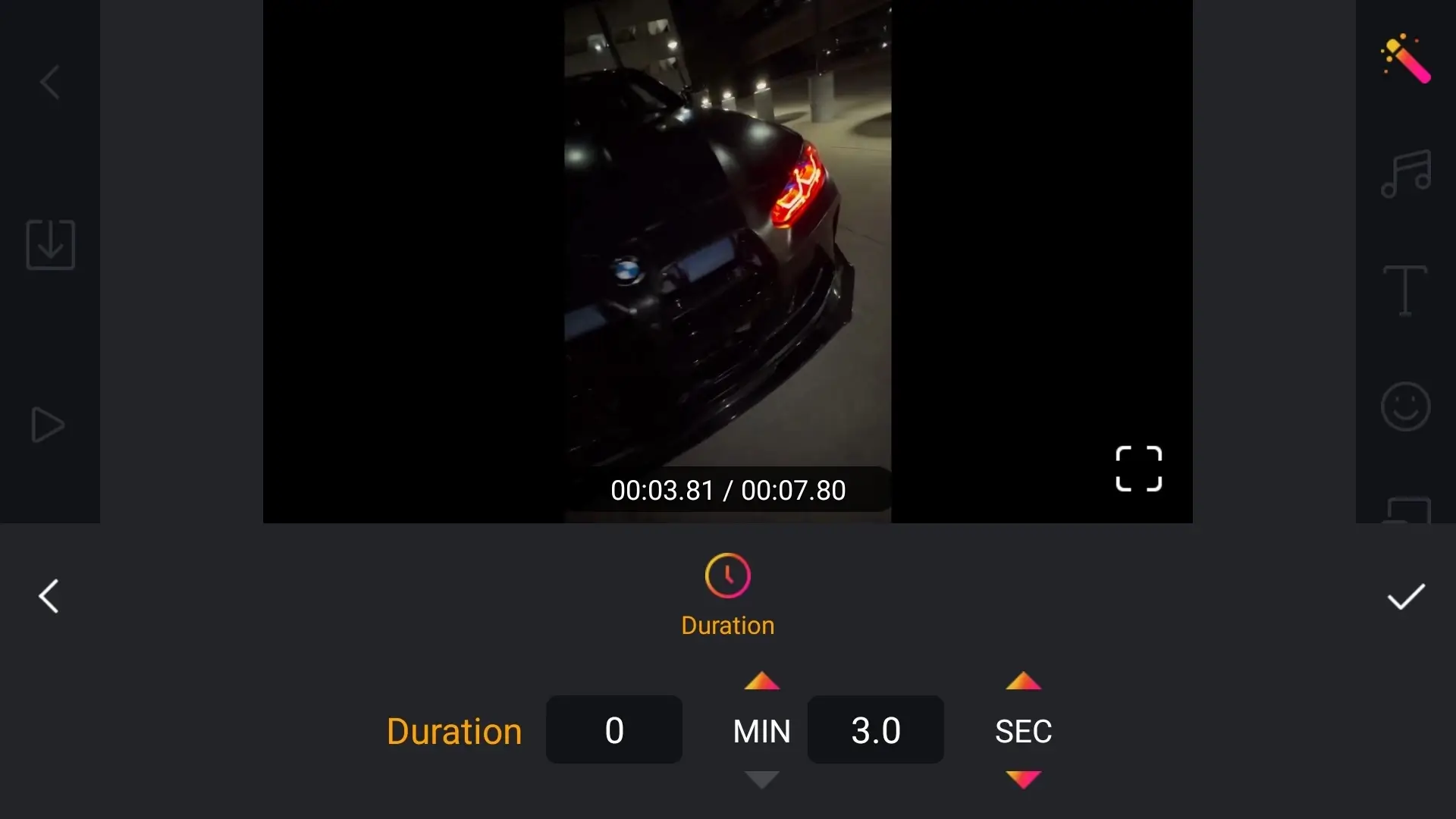Select the minutes field showing 0

pos(614,730)
